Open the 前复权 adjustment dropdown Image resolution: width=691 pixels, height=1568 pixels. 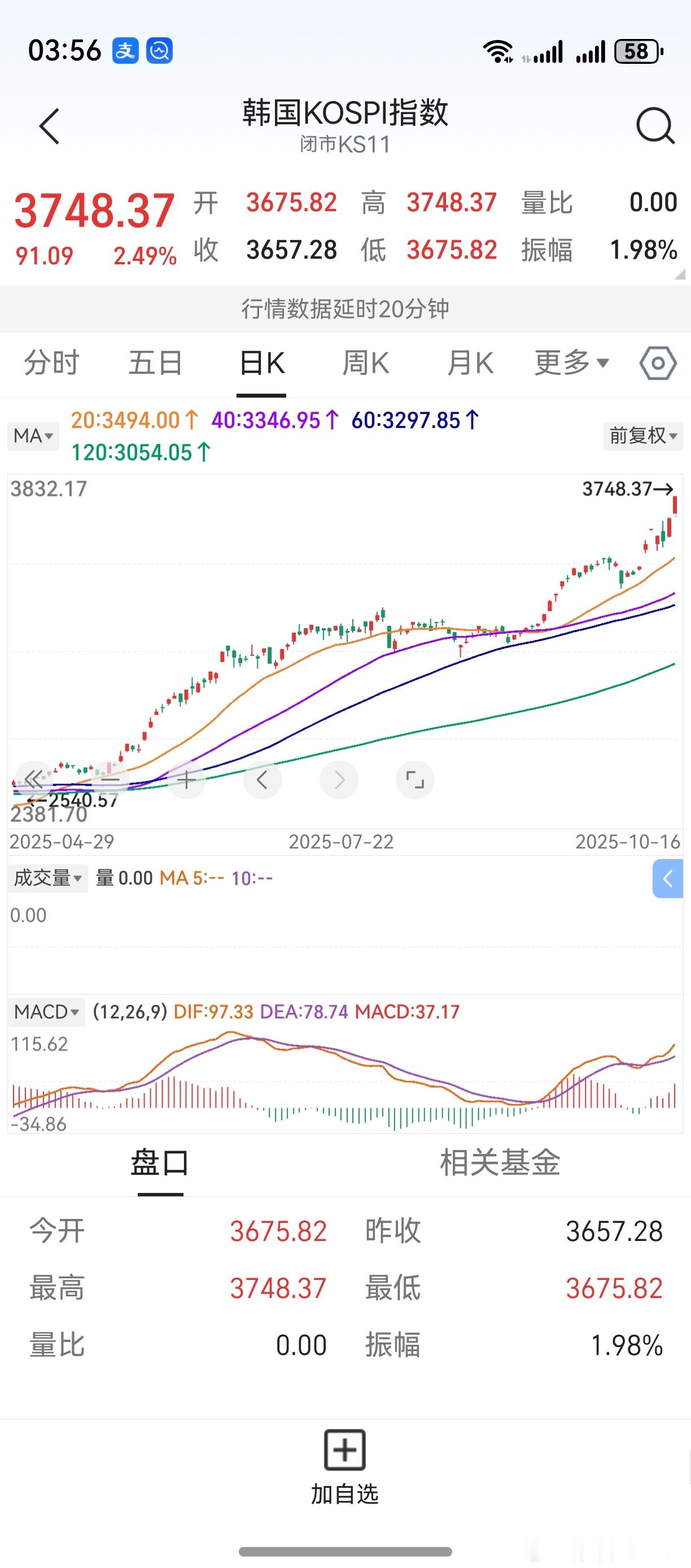coord(643,436)
